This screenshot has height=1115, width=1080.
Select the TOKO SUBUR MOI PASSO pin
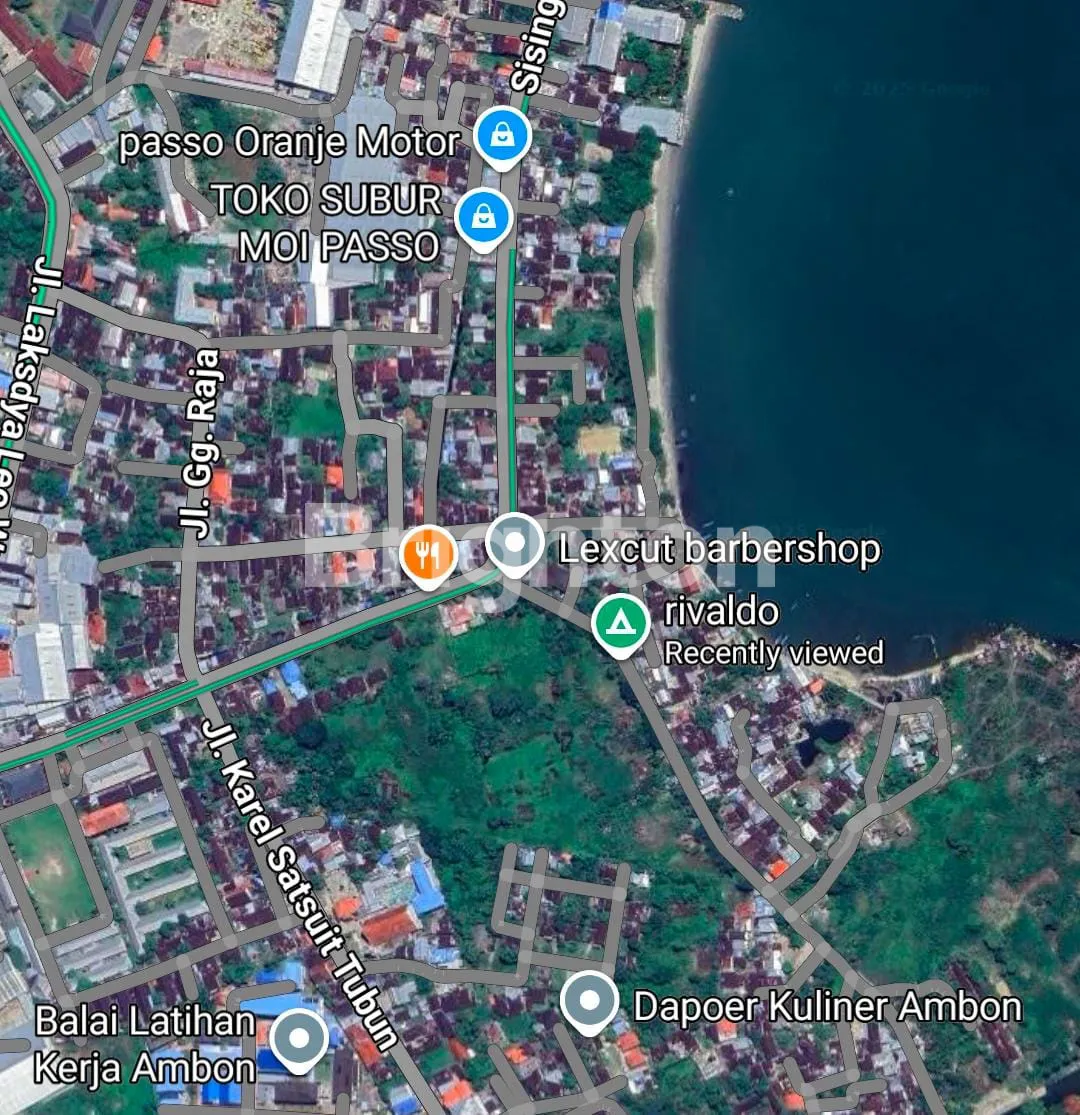[x=484, y=217]
